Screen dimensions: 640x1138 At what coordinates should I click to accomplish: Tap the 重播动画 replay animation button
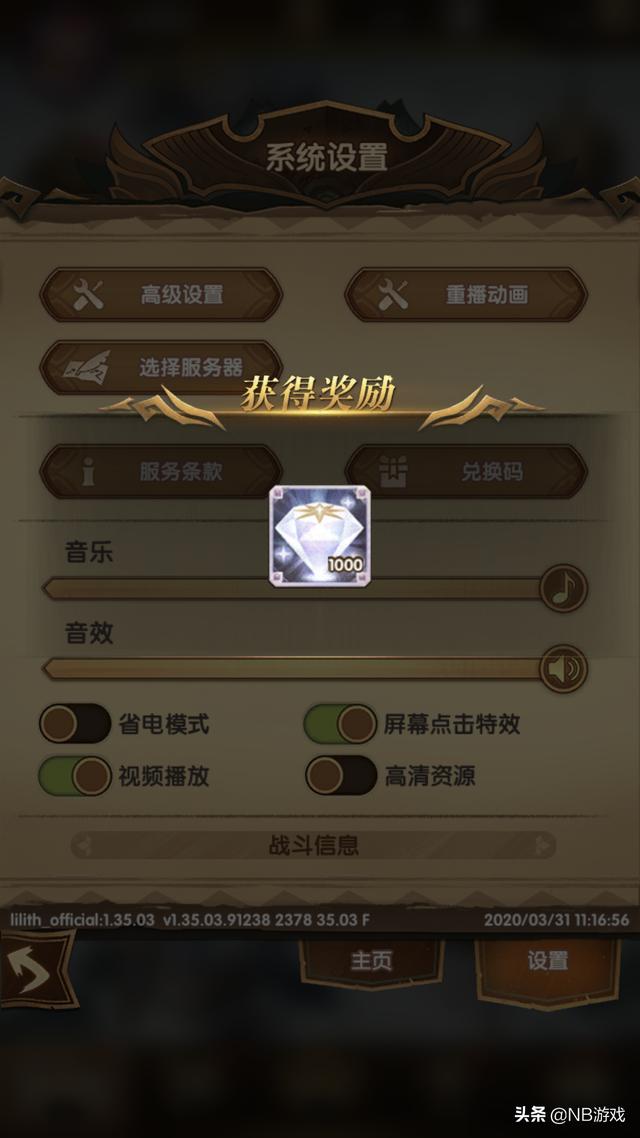point(466,295)
